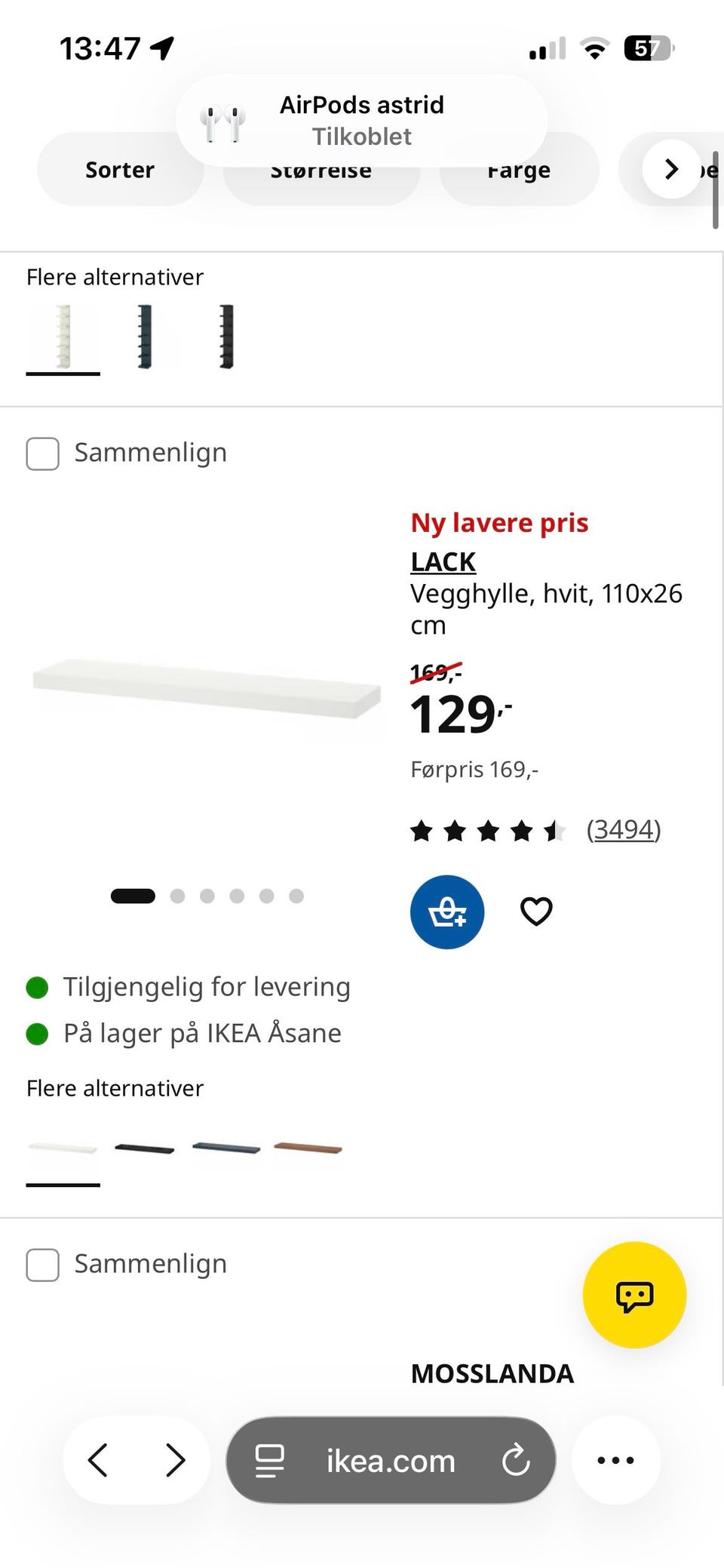
Task: Select the brown LACK shelf variant
Action: tap(308, 1148)
